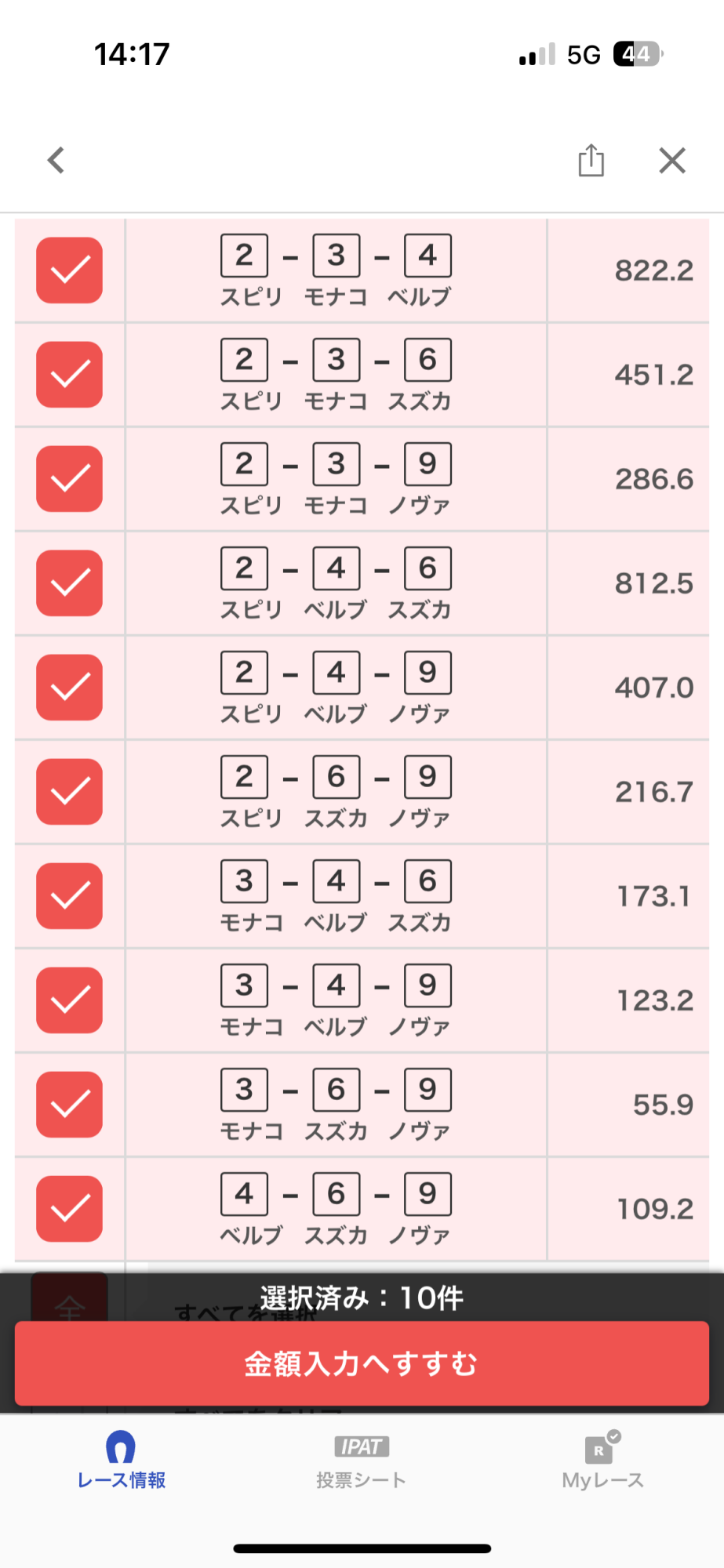Open the share icon
The width and height of the screenshot is (724, 1568).
(x=591, y=160)
